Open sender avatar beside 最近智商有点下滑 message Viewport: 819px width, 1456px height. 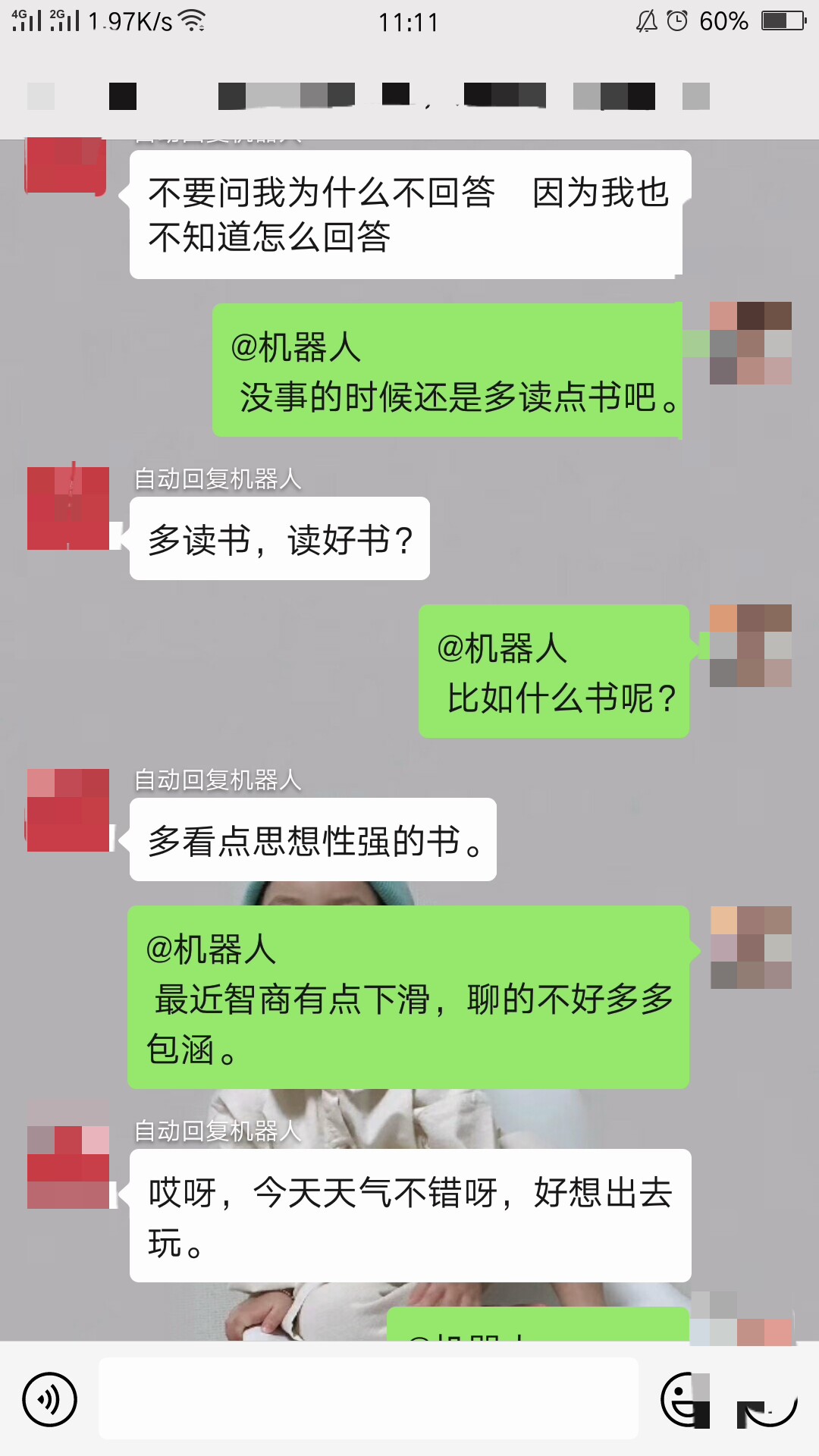(x=751, y=947)
